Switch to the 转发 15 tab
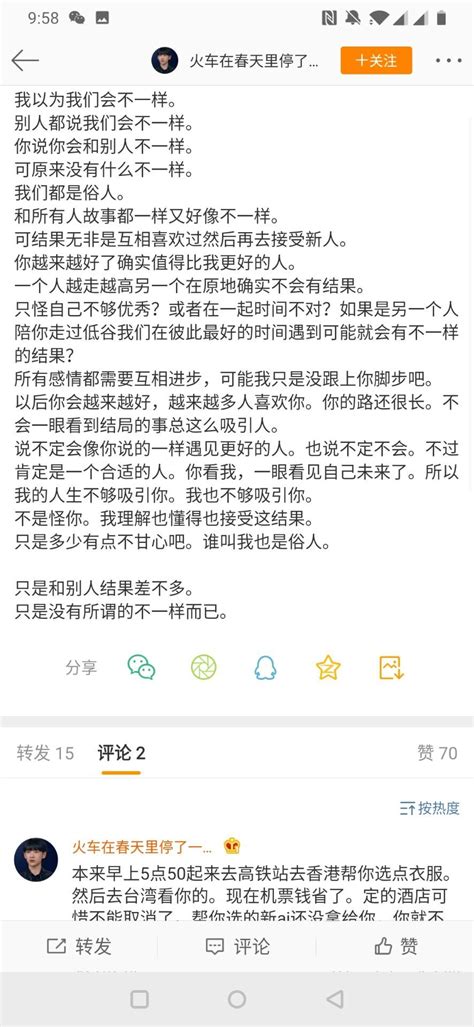The height and width of the screenshot is (1027, 474). coord(45,753)
